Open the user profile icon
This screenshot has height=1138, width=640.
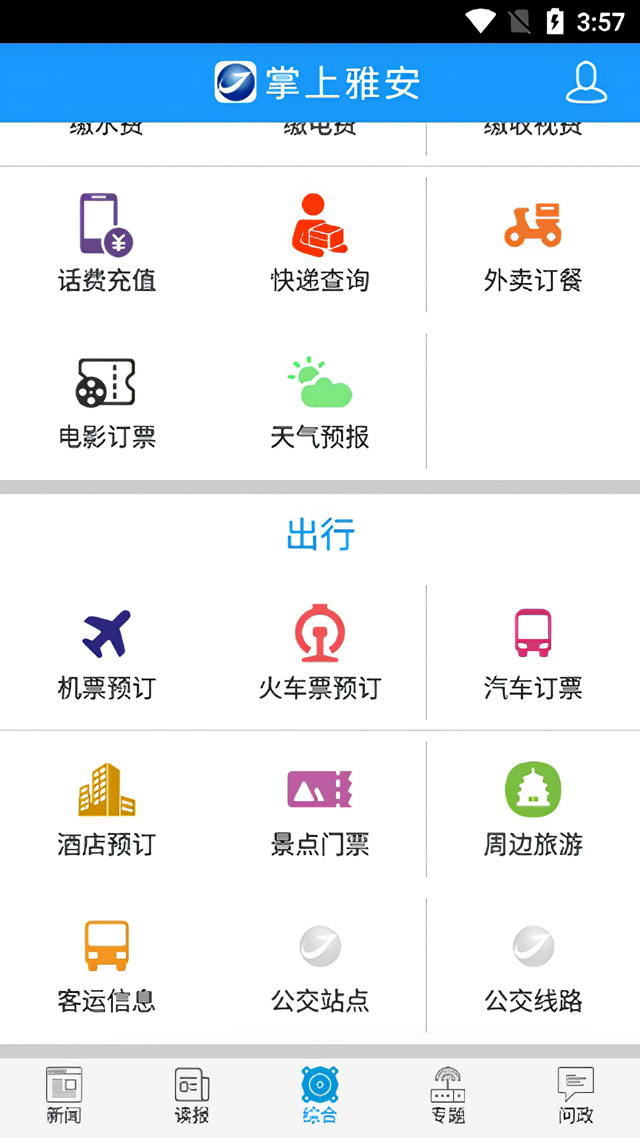coord(586,83)
